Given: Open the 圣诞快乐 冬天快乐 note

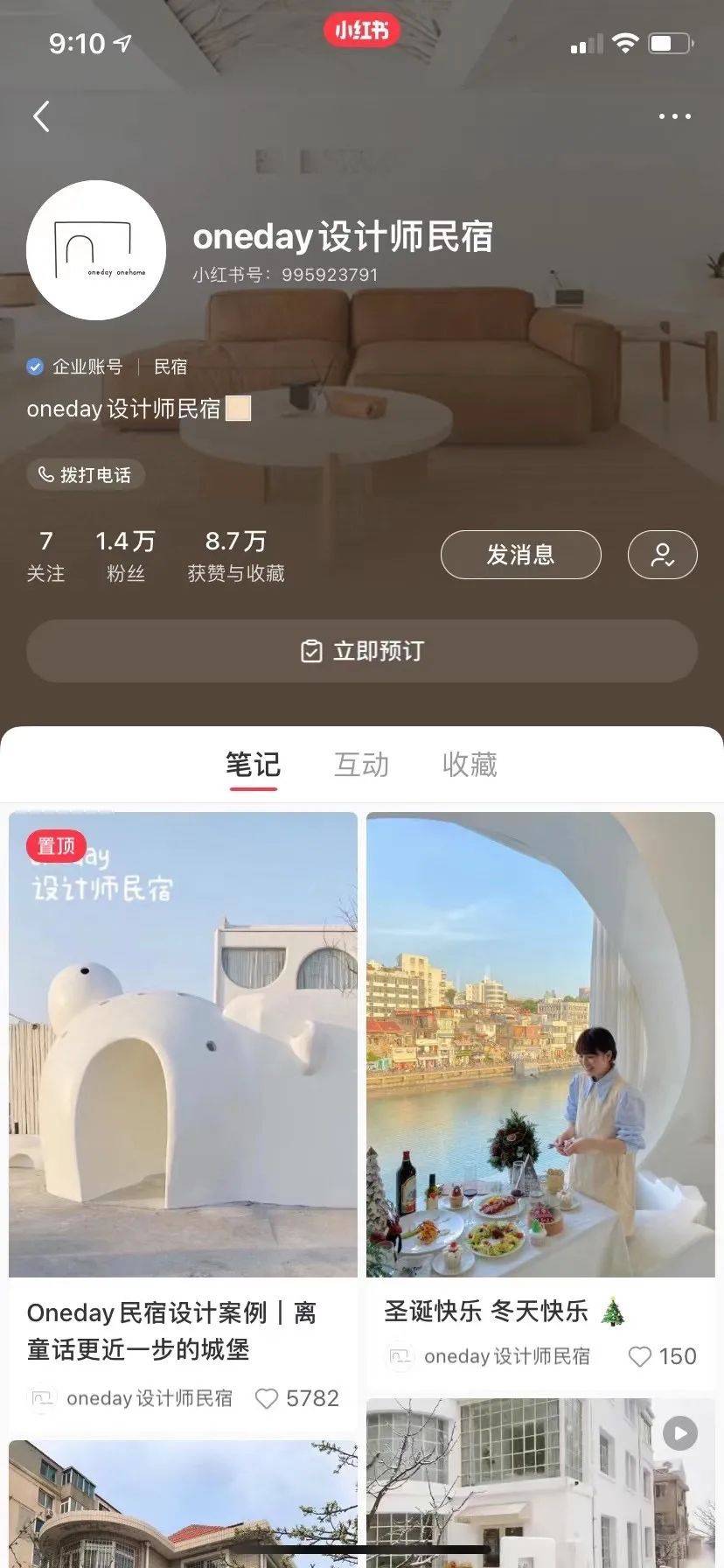Looking at the screenshot, I should pos(540,1045).
